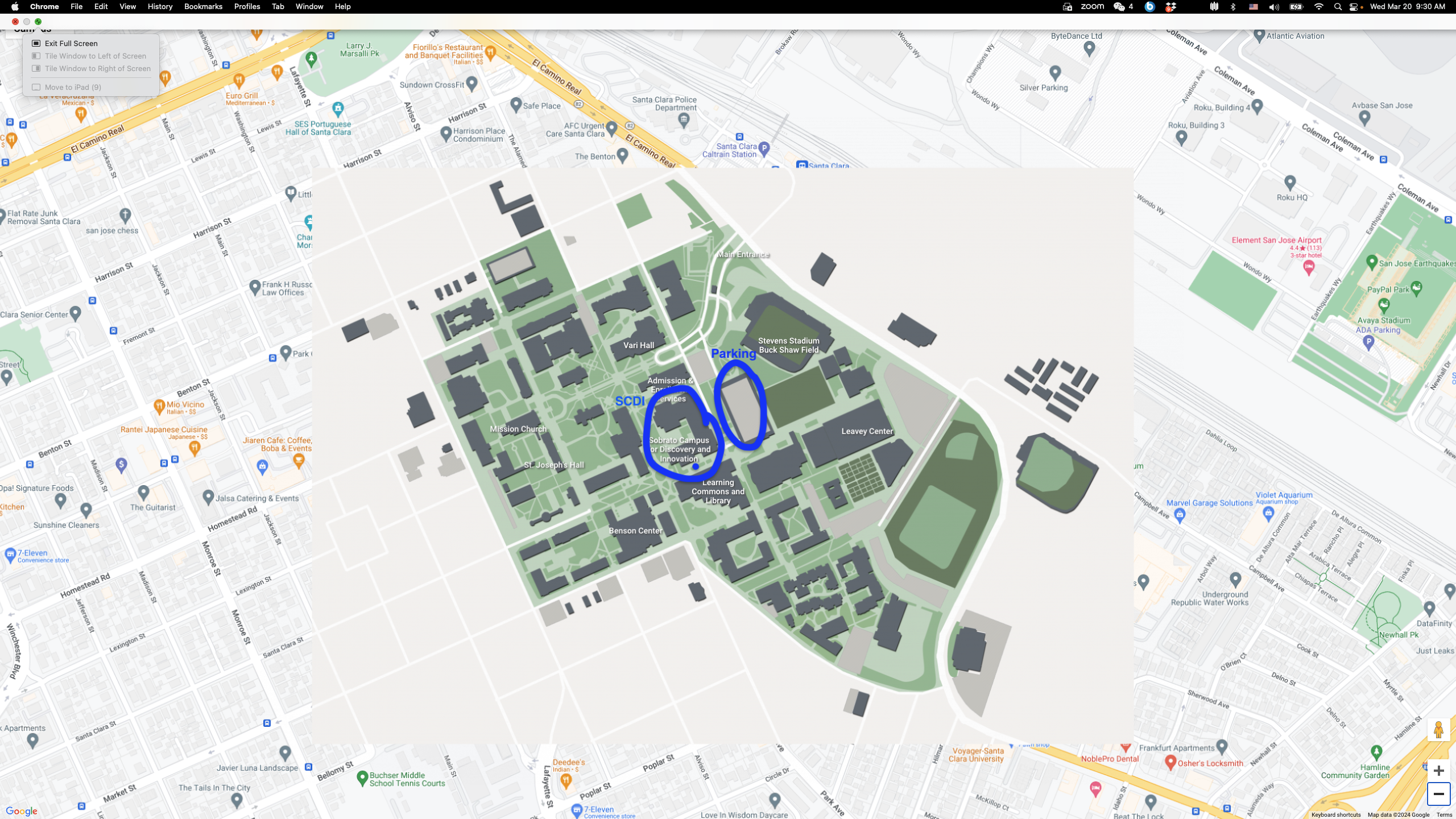Select the Safe Place map pin
Viewport: 1456px width, 819px height.
[x=516, y=105]
